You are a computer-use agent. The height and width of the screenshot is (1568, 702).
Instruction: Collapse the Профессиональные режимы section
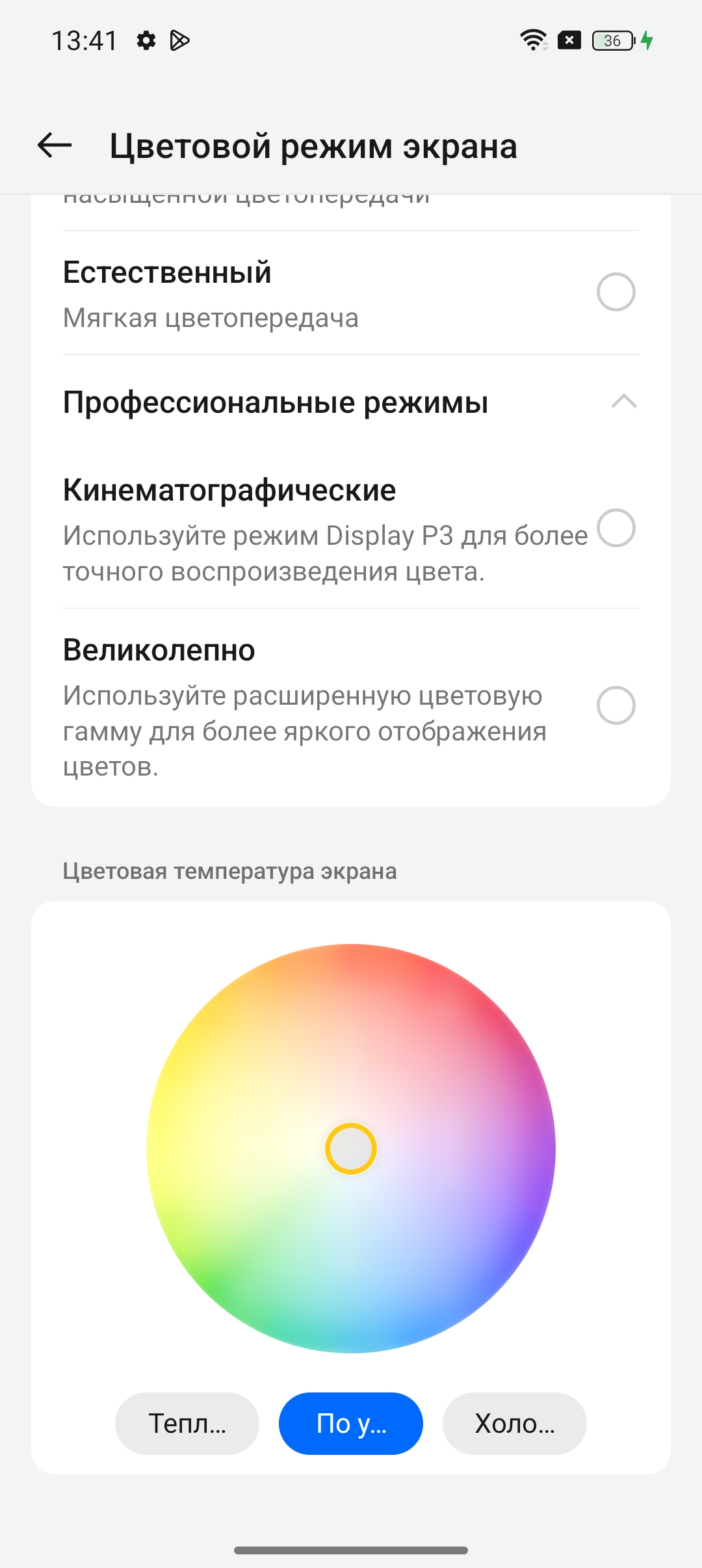623,402
